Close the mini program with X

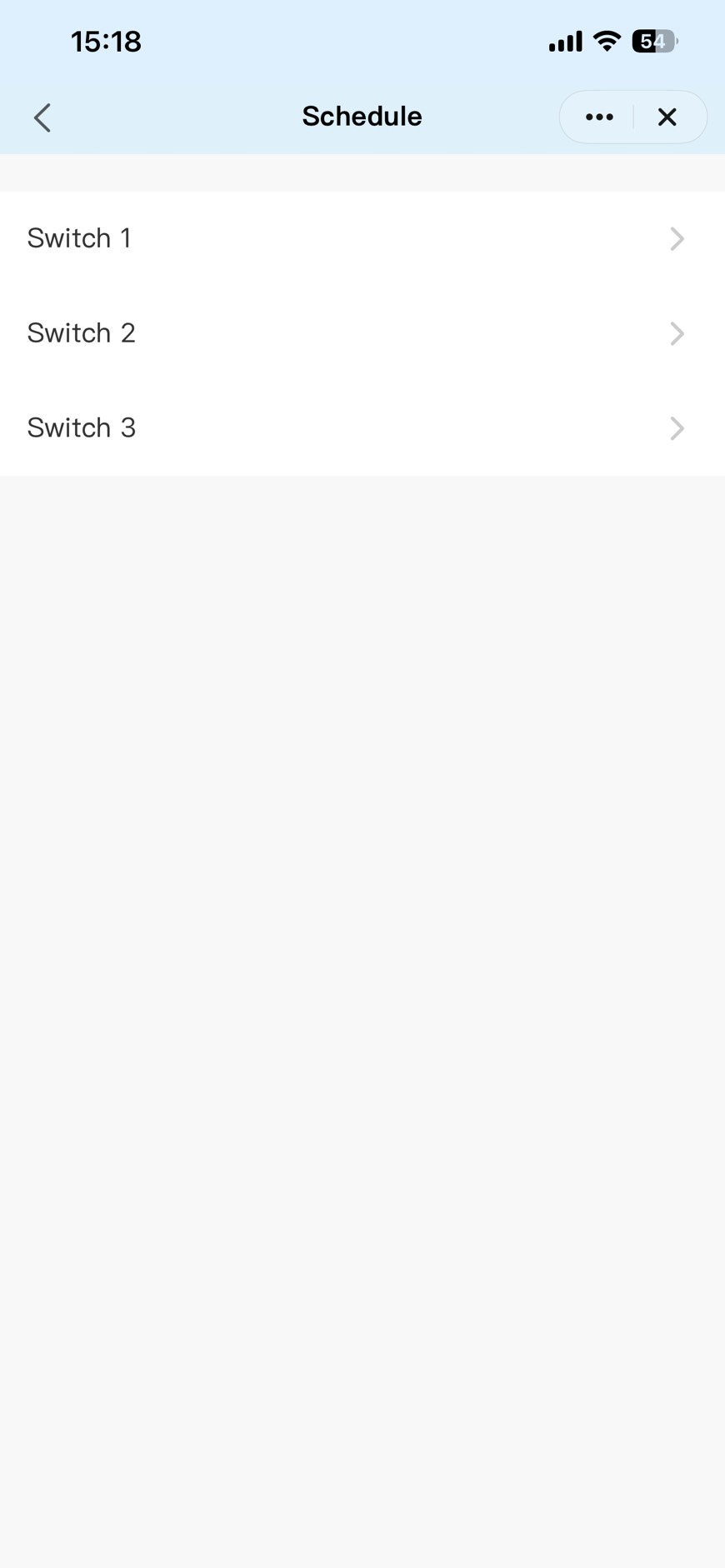pyautogui.click(x=667, y=117)
